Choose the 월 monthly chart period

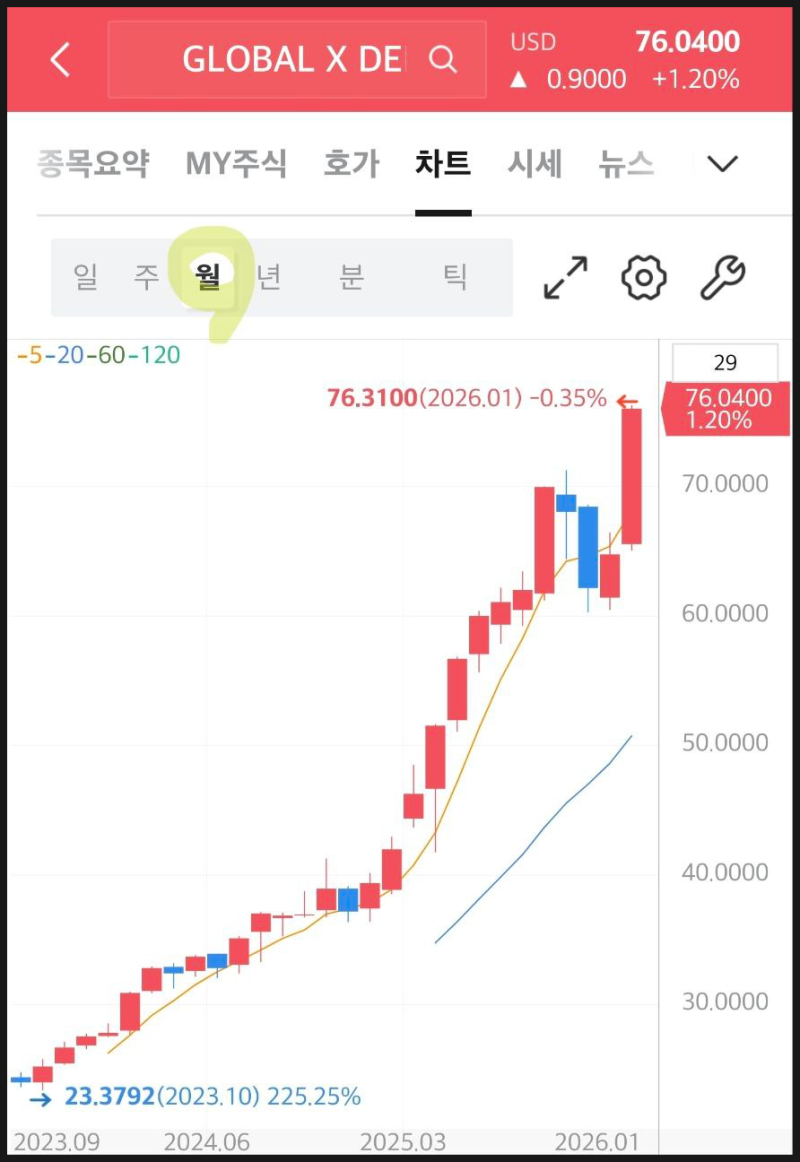click(x=208, y=277)
